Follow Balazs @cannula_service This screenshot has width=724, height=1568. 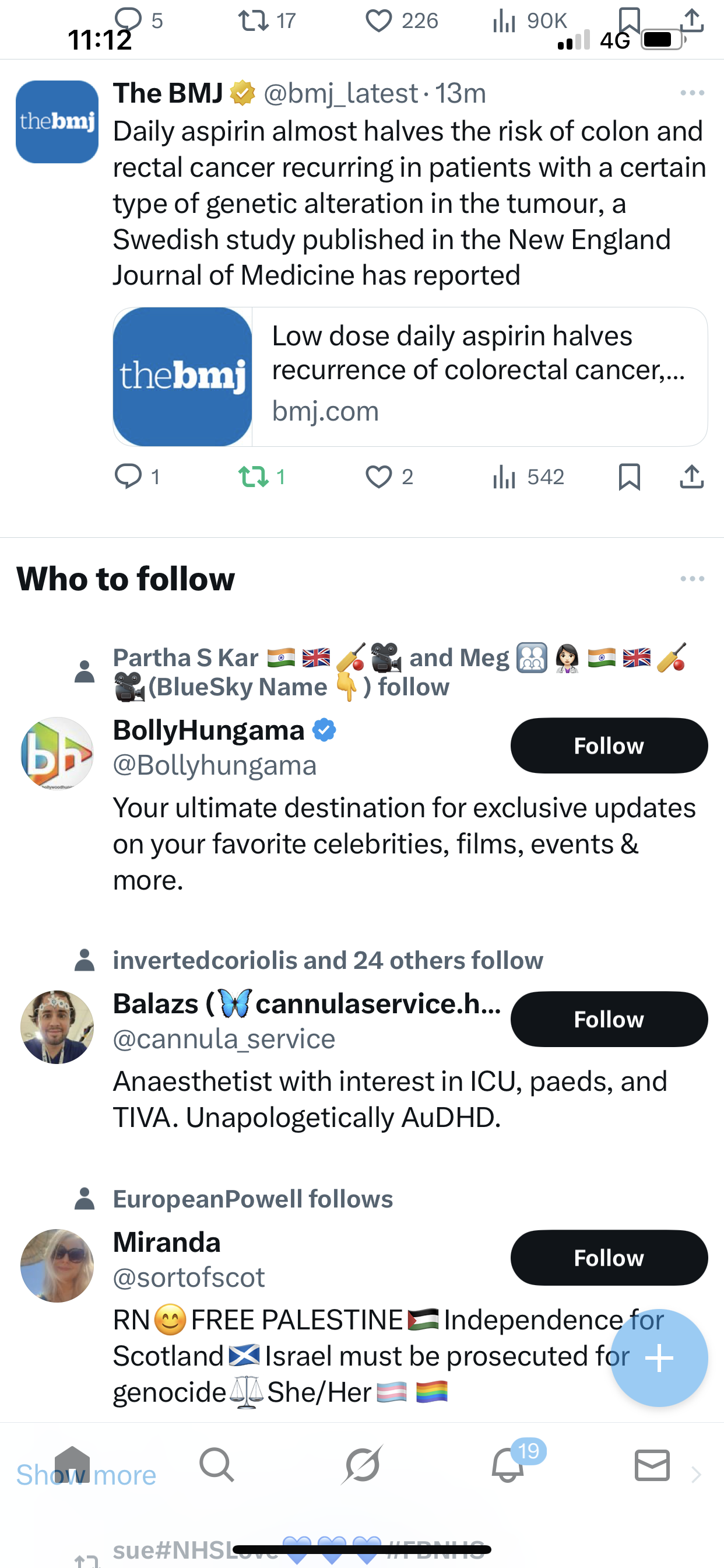coord(609,1019)
